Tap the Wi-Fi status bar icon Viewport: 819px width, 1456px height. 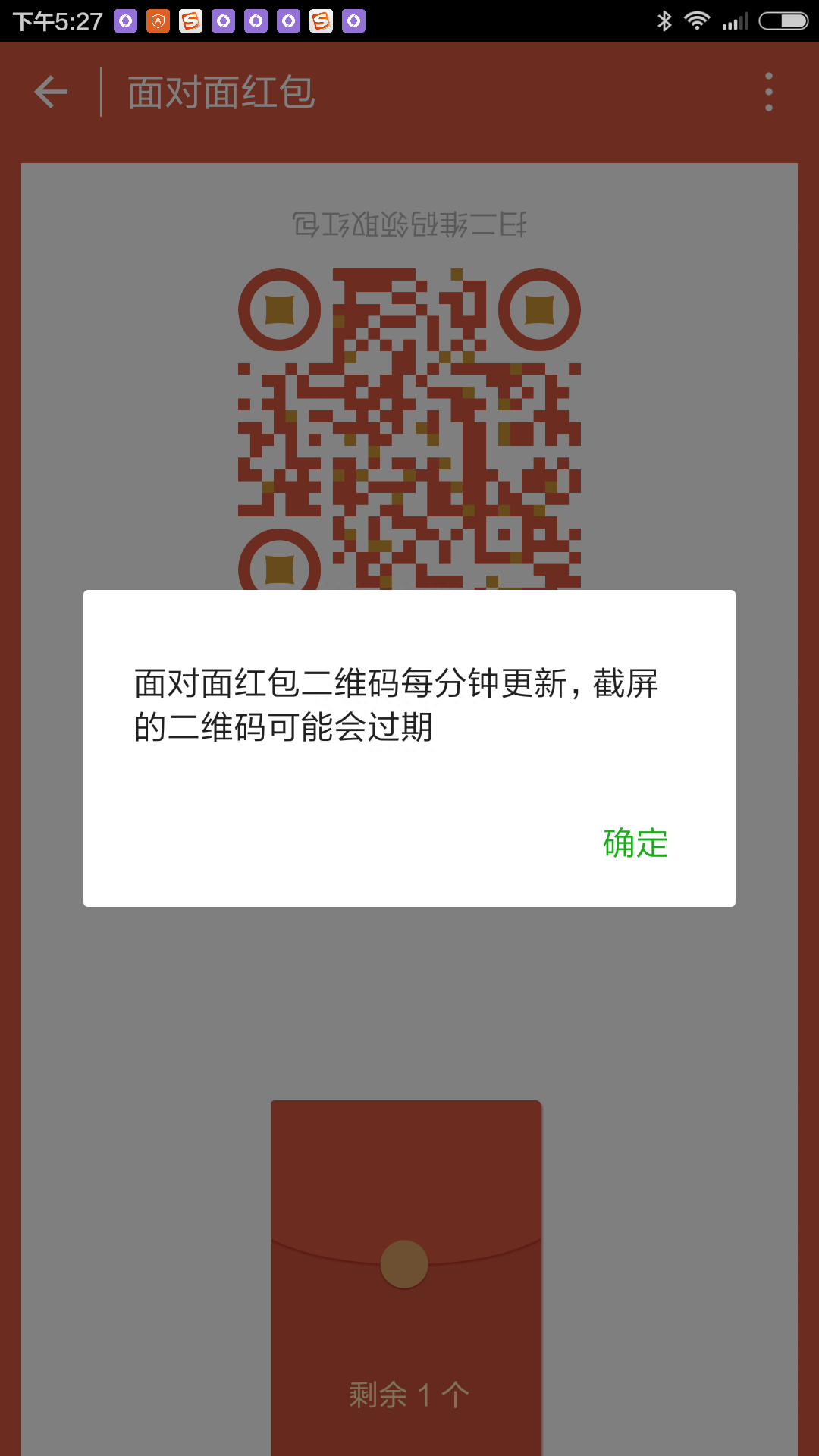[x=698, y=21]
